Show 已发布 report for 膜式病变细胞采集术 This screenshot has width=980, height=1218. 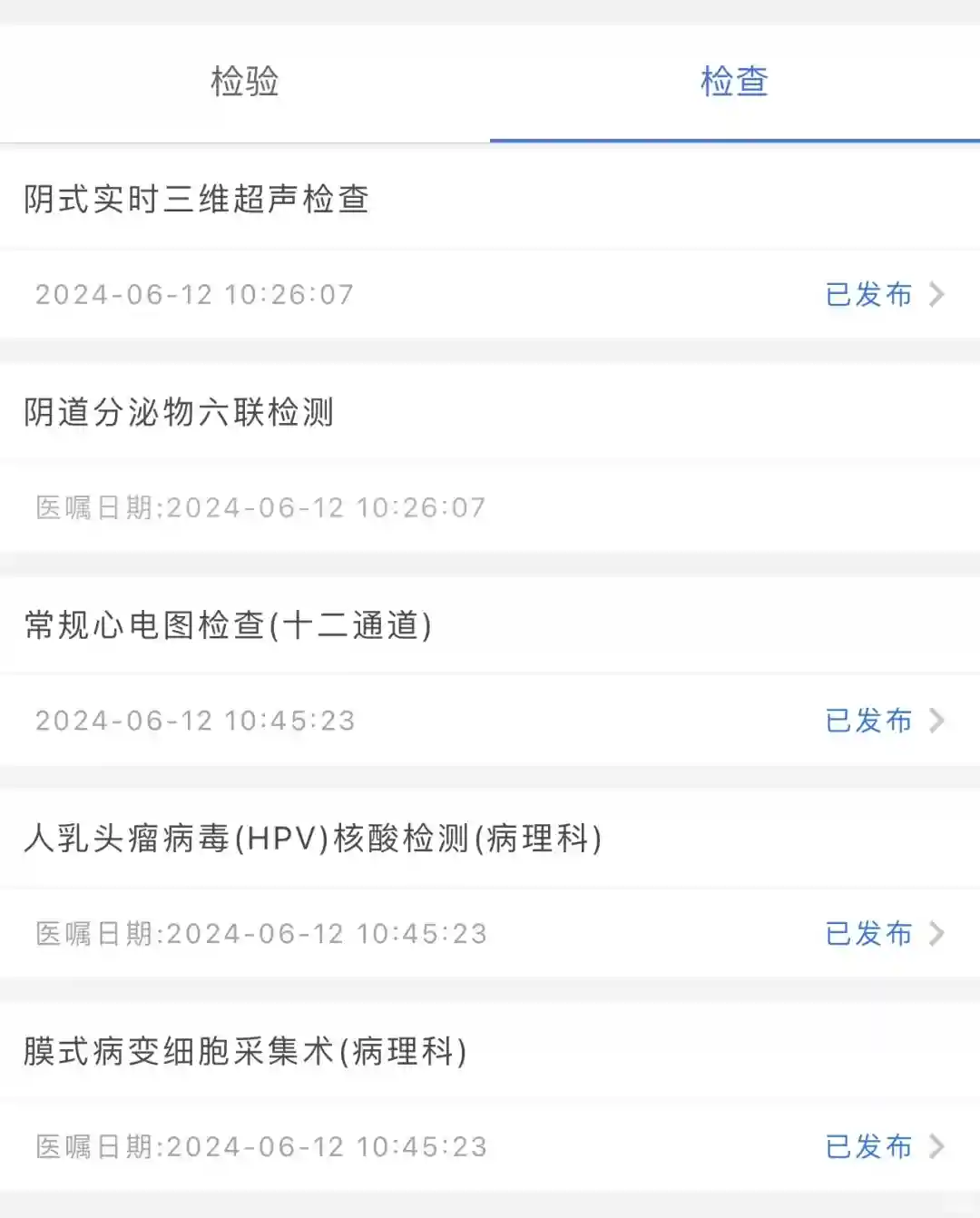coord(883,1146)
